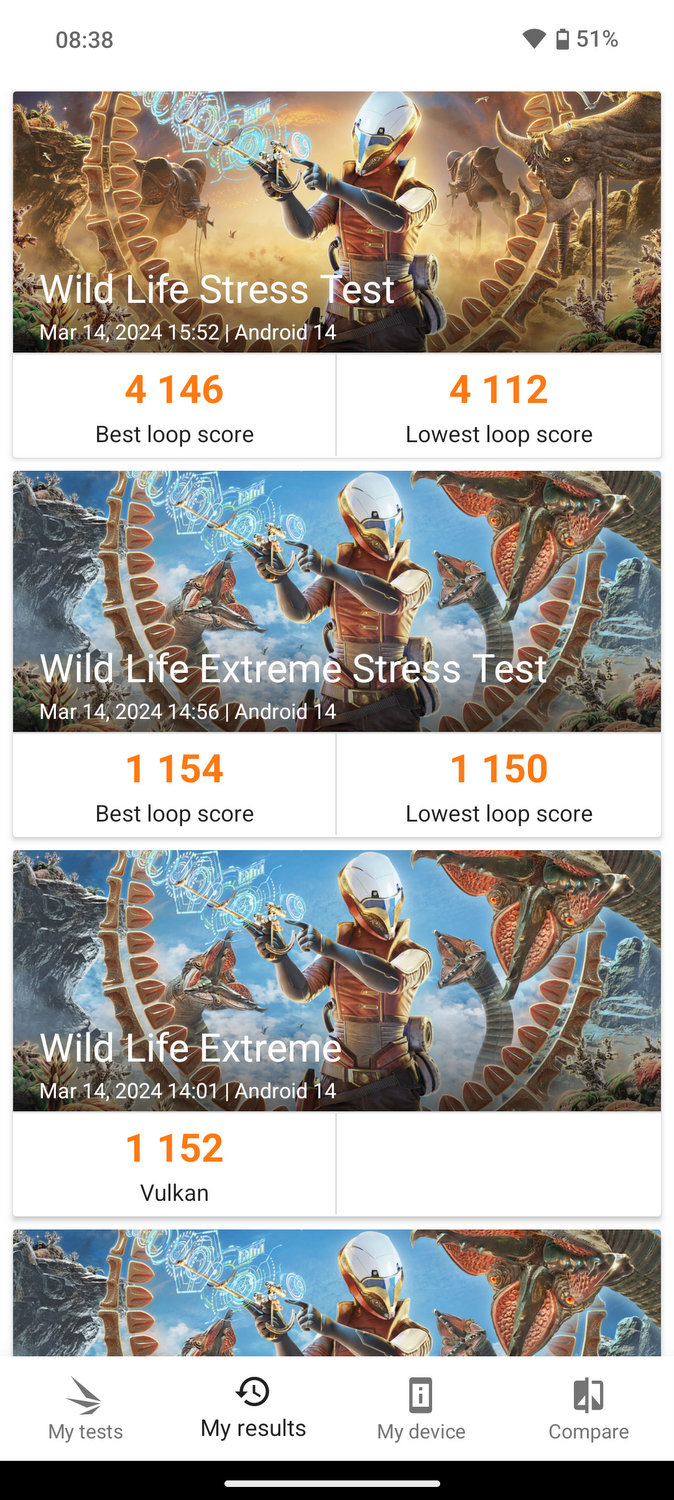Switch to the My tests tab
Viewport: 674px width, 1500px height.
[x=85, y=1408]
